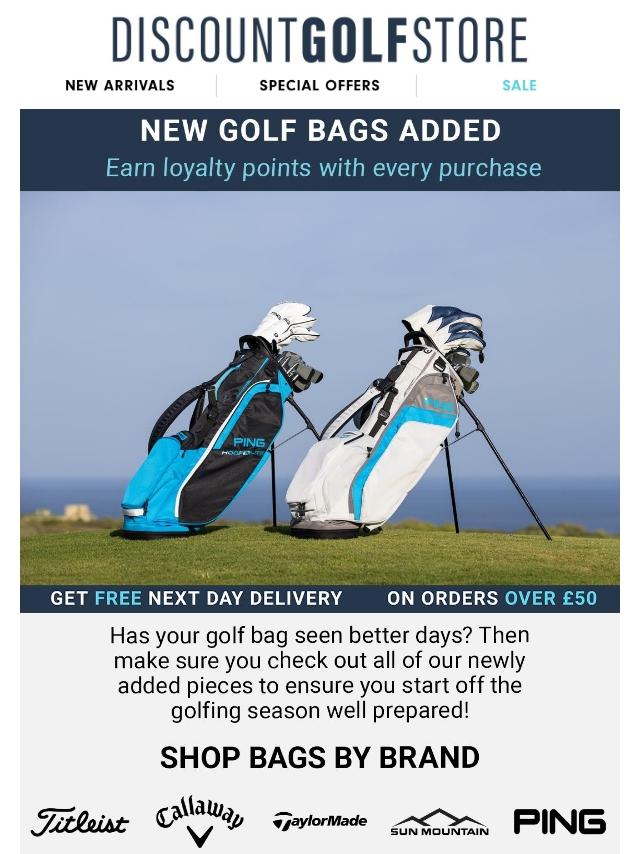Open the new golf bags banner image

pyautogui.click(x=319, y=387)
